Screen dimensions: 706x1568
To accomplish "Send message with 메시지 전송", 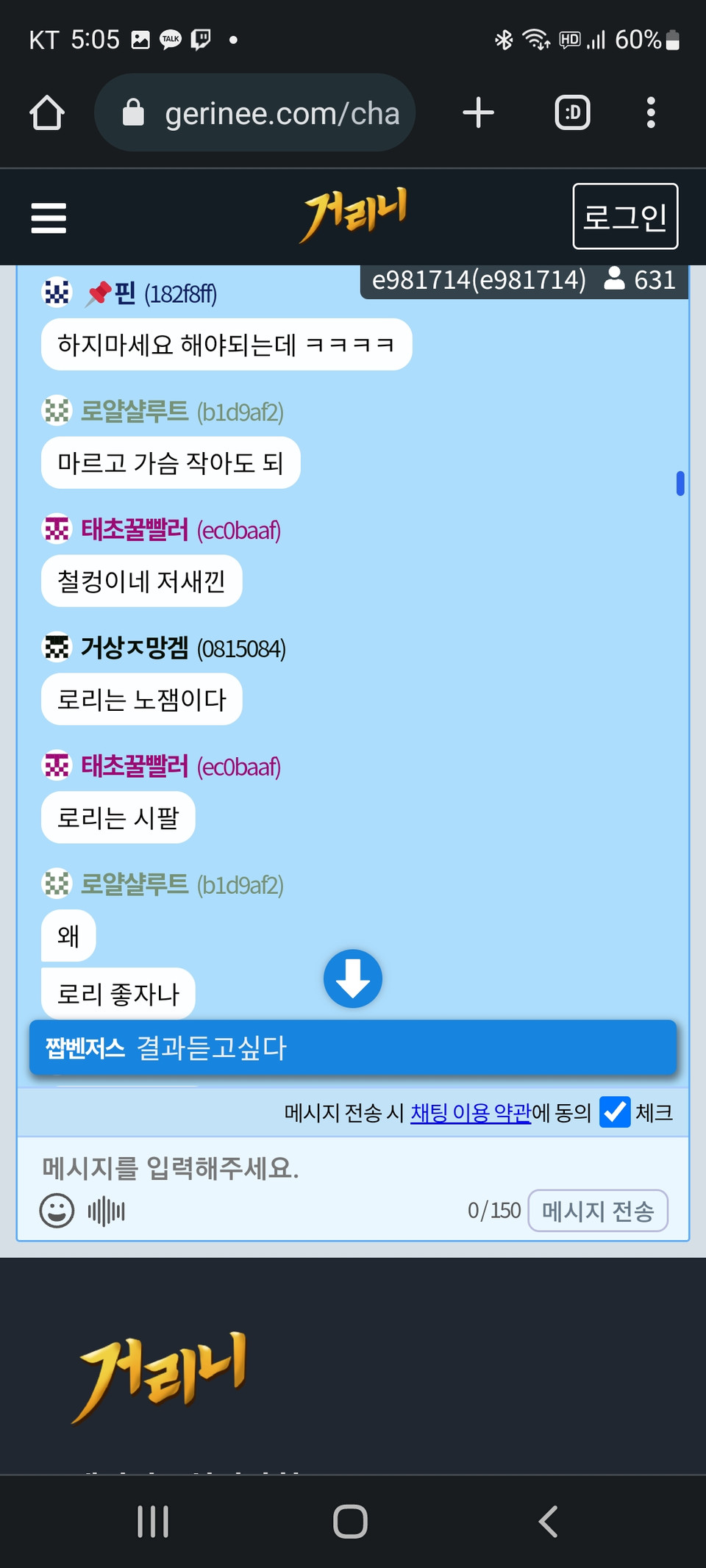I will coord(597,1211).
